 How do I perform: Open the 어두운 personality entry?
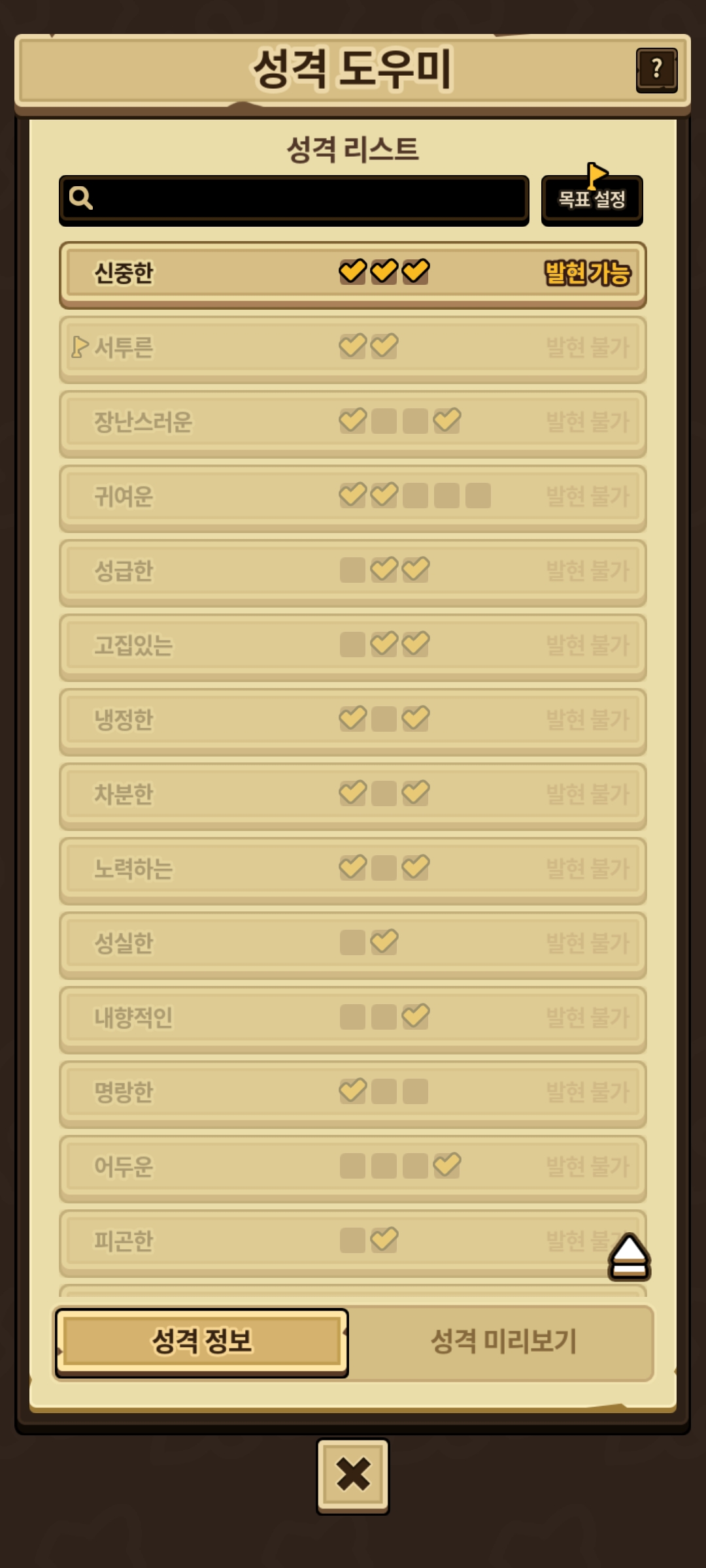coord(353,1168)
